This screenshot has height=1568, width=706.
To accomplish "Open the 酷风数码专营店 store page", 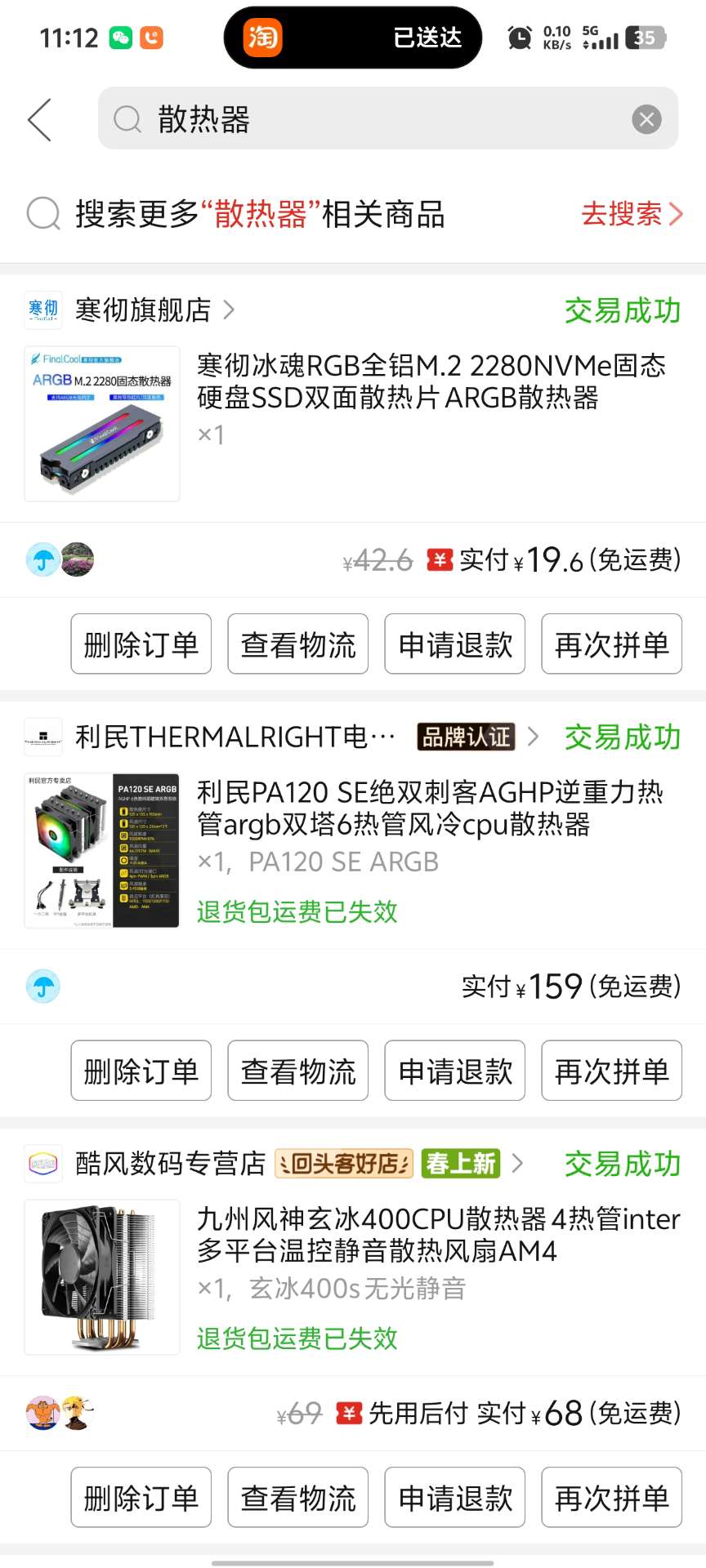I will (170, 1163).
